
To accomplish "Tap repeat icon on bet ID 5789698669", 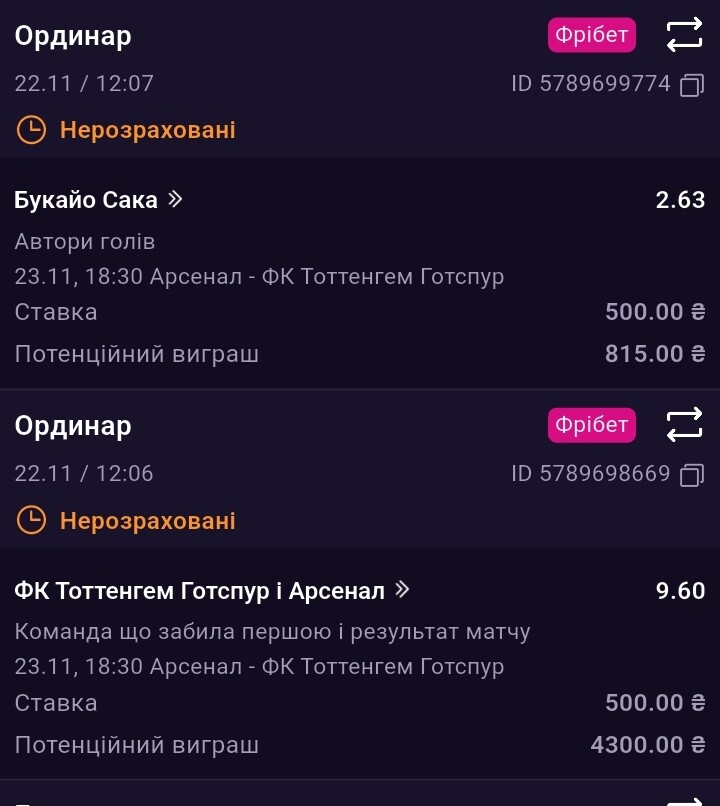I will [x=685, y=426].
